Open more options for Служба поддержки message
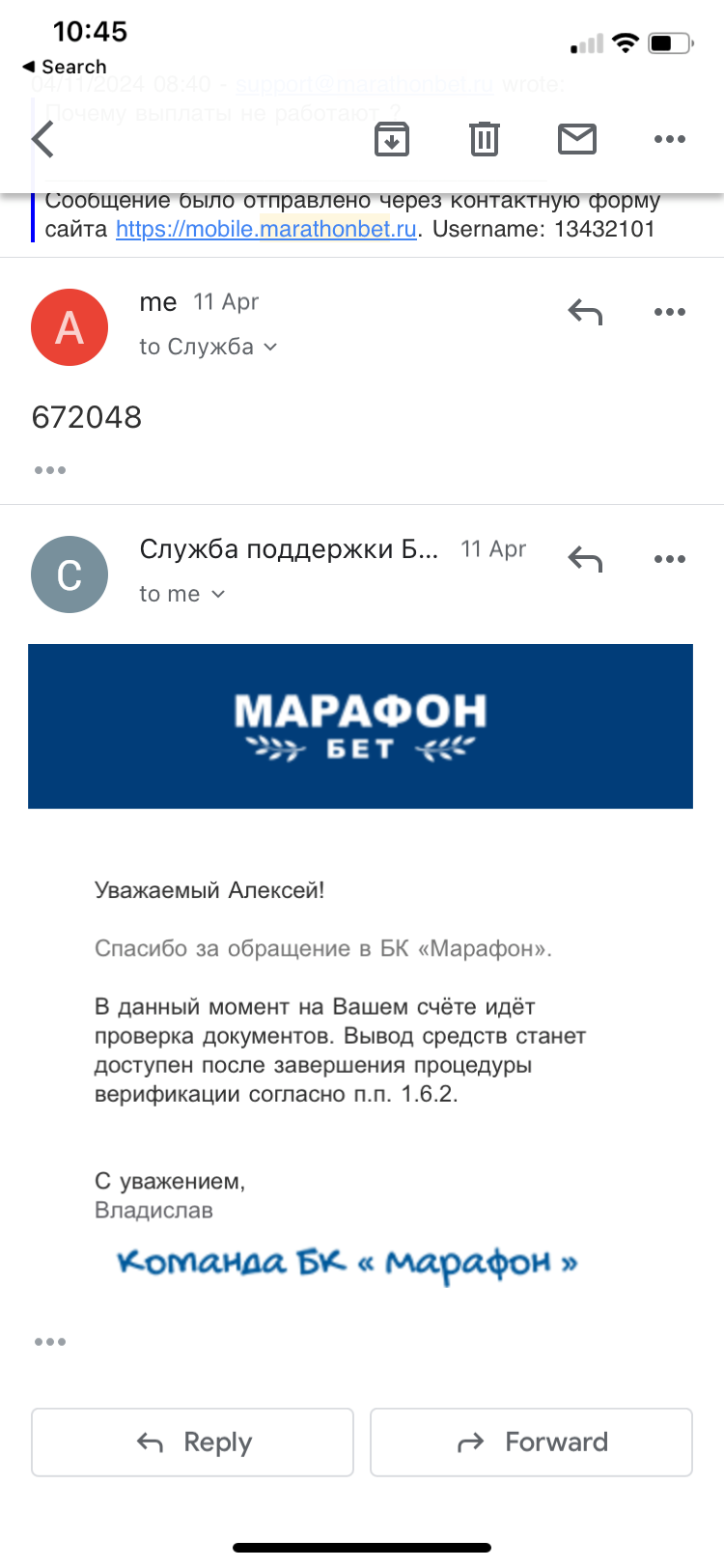The image size is (724, 1568). click(x=669, y=559)
